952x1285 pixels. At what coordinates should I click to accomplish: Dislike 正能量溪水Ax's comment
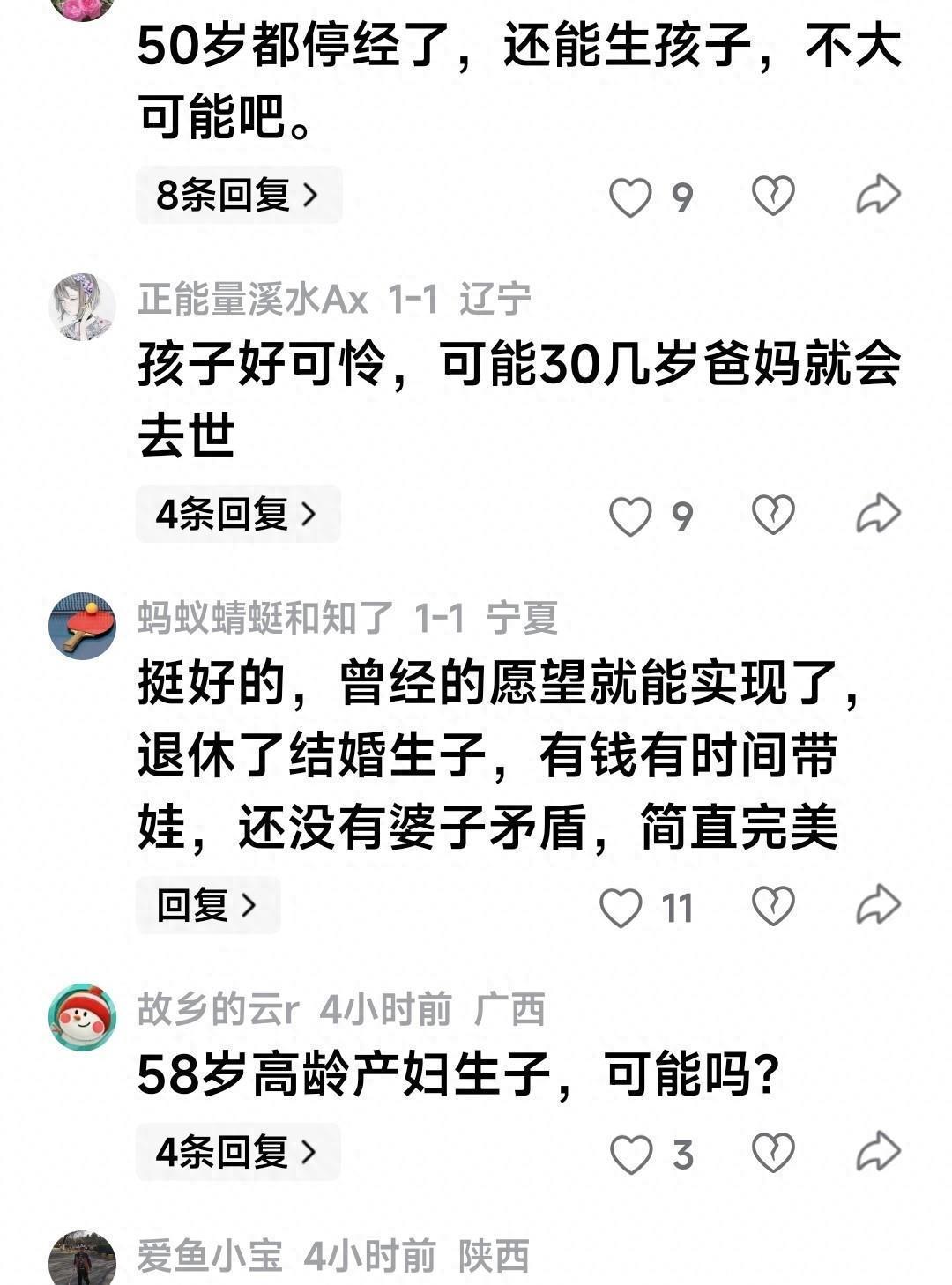click(773, 515)
